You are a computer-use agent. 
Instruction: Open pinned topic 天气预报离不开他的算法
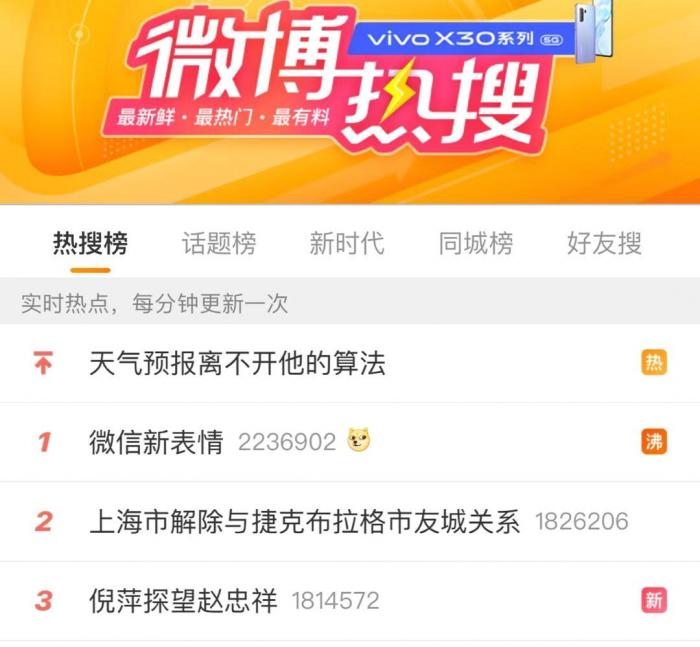pos(237,363)
